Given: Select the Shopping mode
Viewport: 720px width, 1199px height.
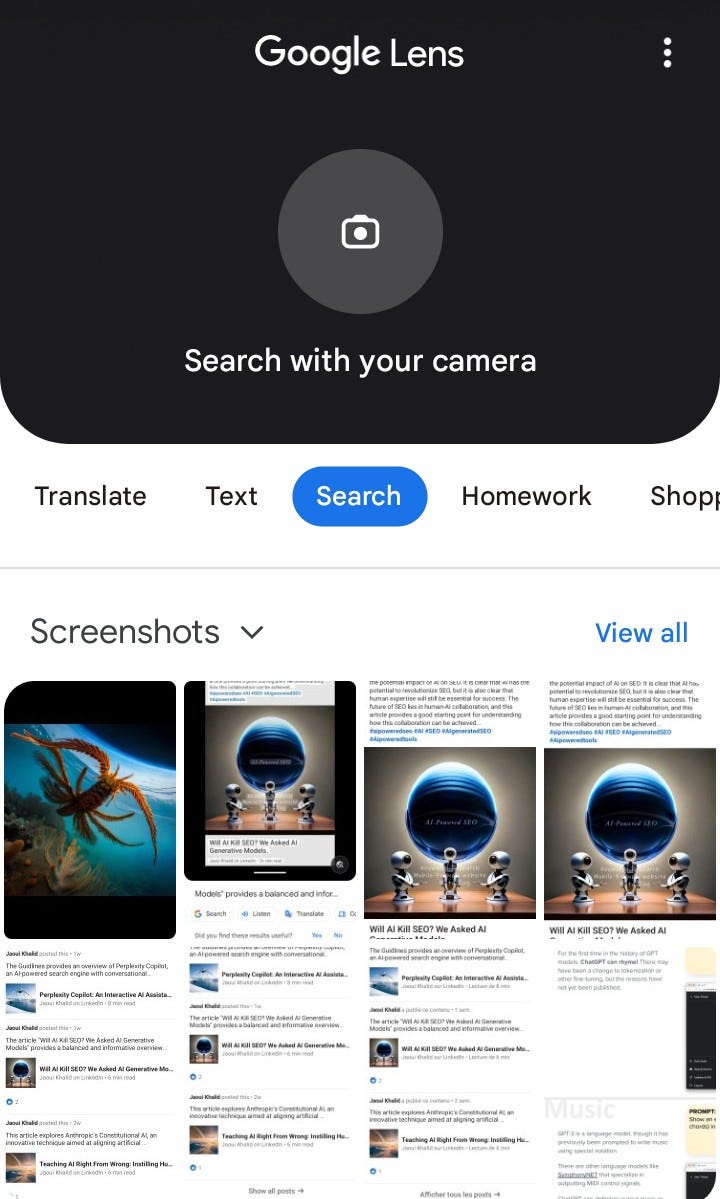Looking at the screenshot, I should point(690,496).
